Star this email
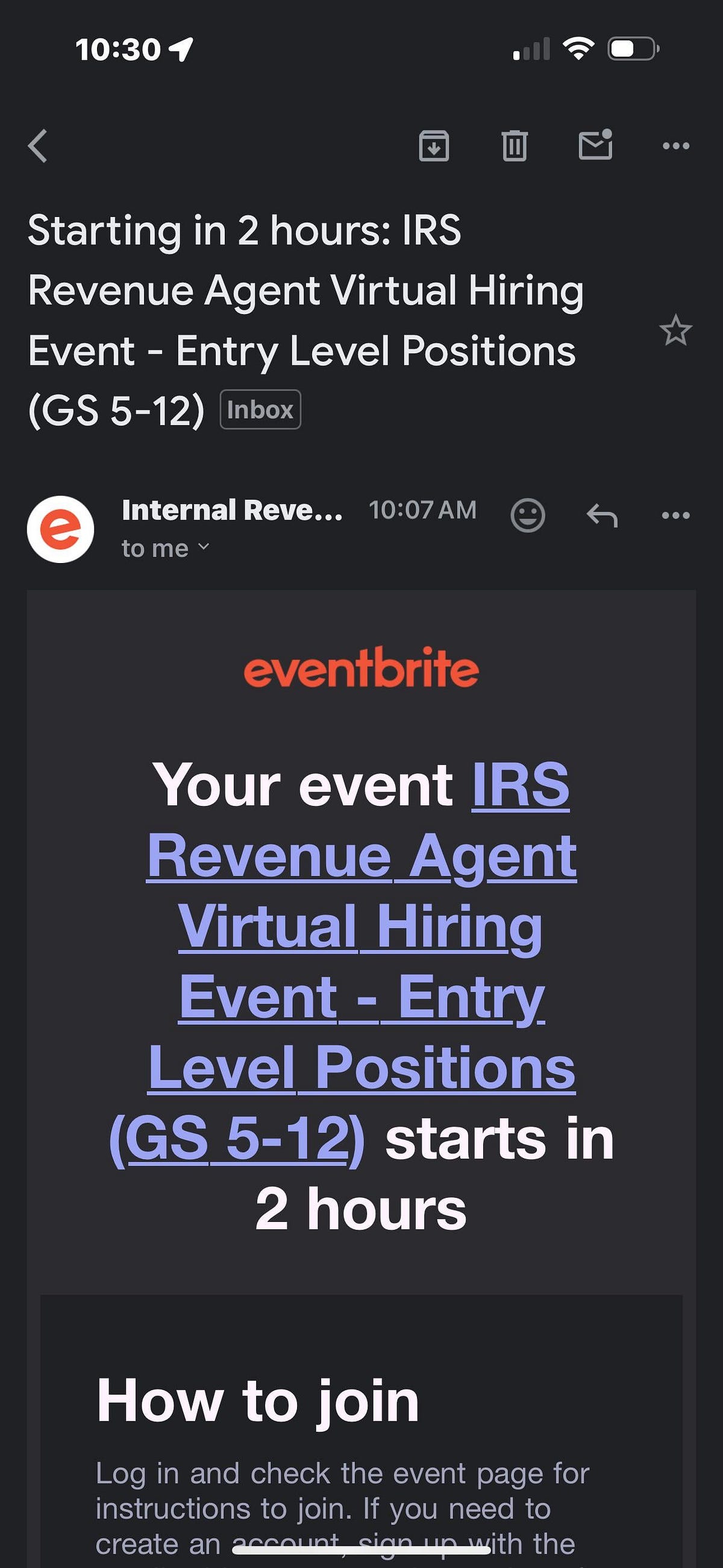Screen dimensions: 723x1568 tap(675, 330)
